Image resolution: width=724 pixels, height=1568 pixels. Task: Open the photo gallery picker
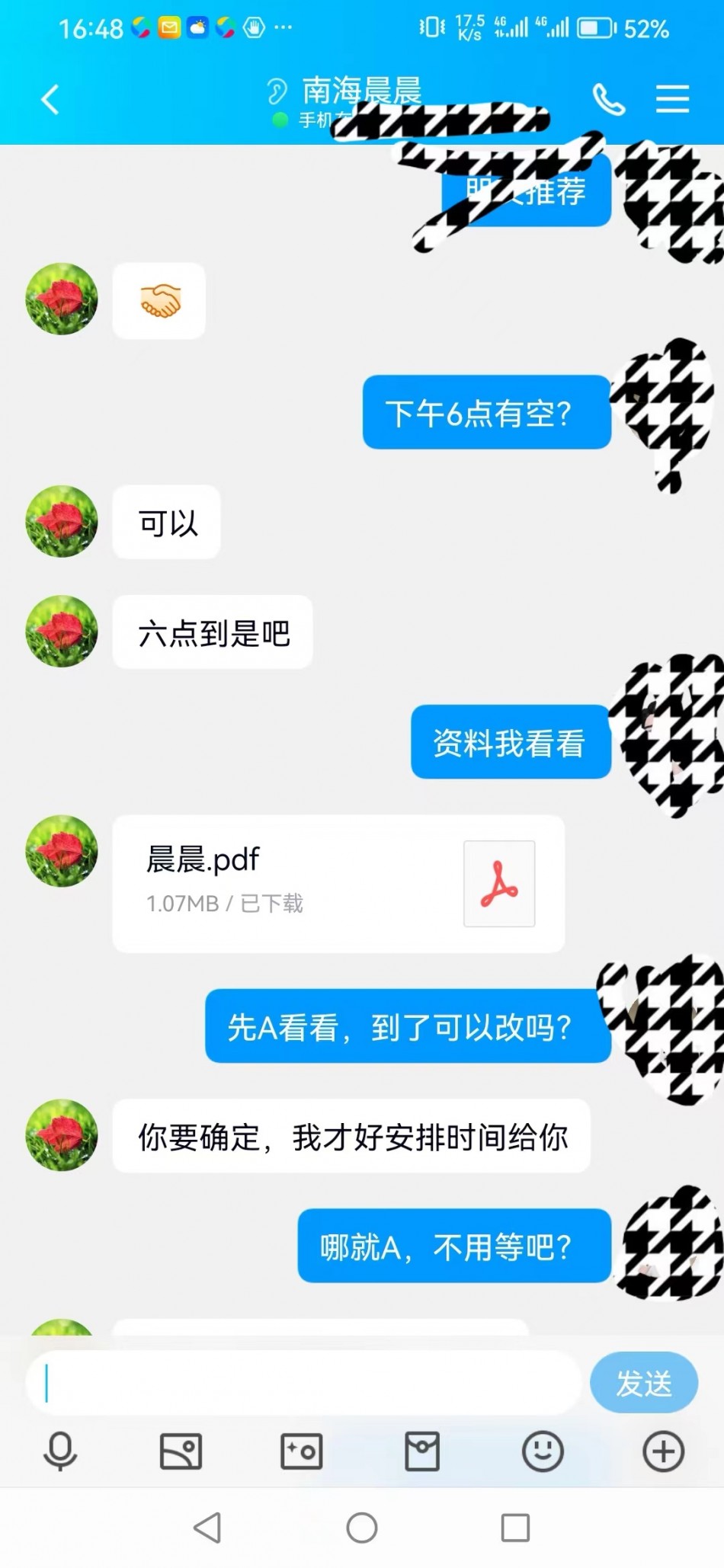181,1451
